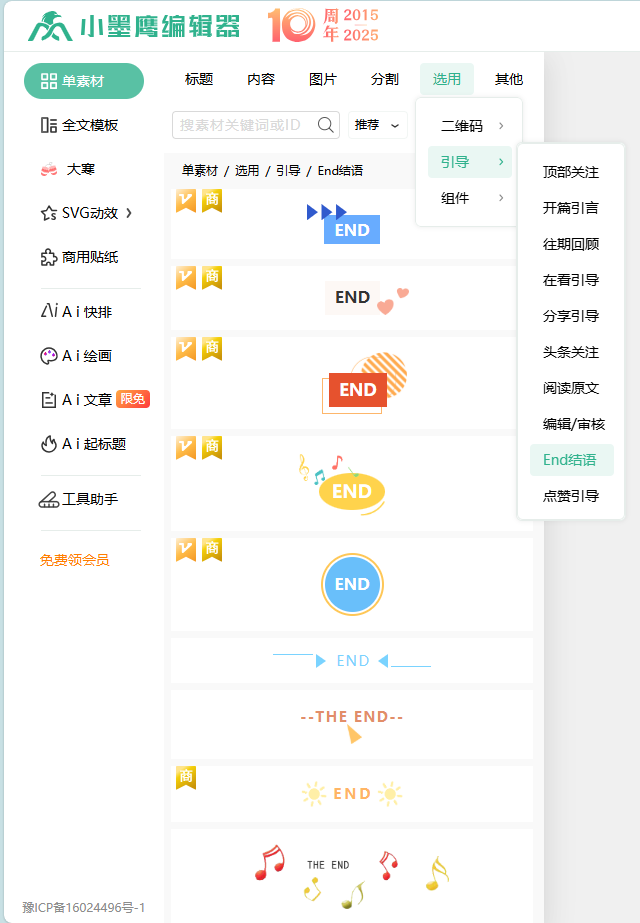Choose 点赞引导 from the submenu
Viewport: 640px width, 923px height.
coord(570,496)
